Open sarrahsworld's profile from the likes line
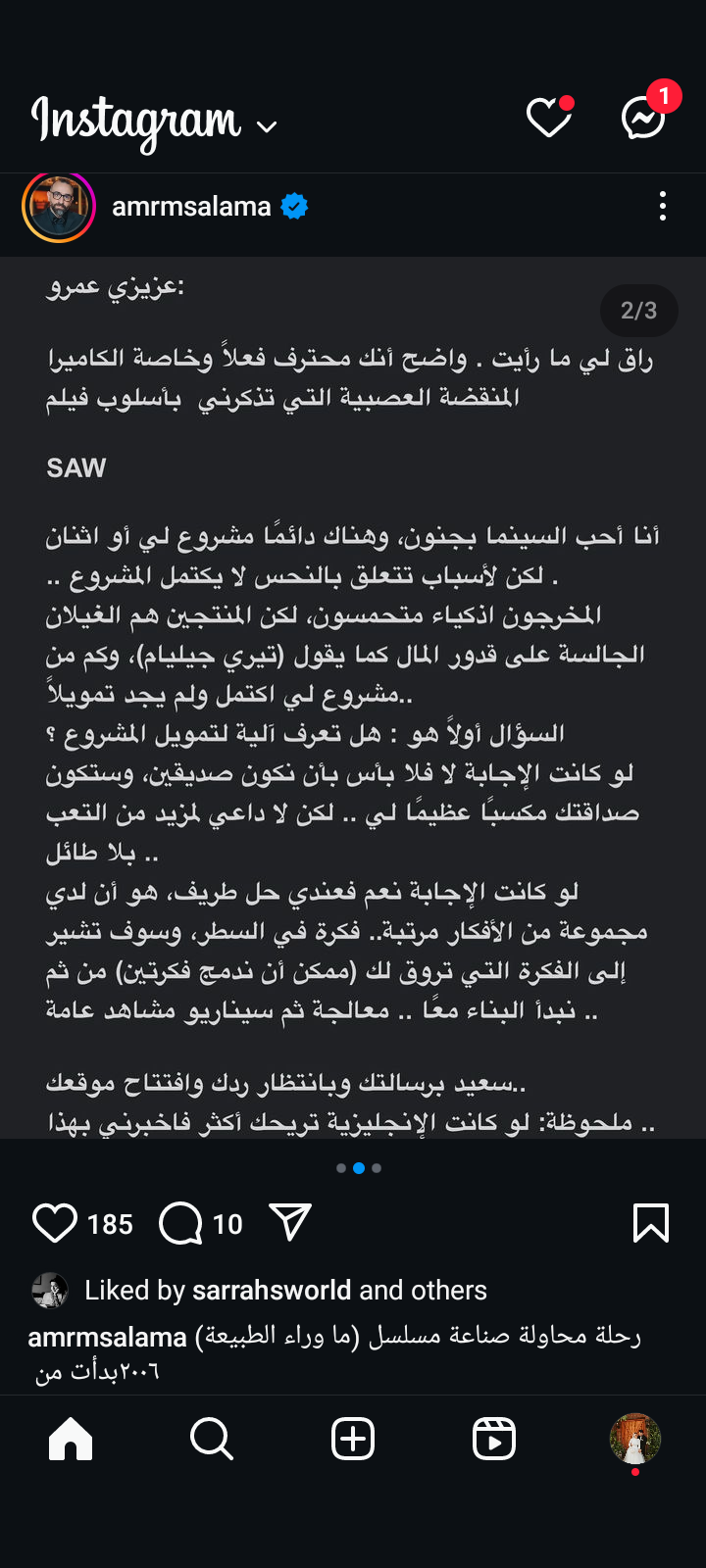Image resolution: width=706 pixels, height=1568 pixels. [271, 1290]
